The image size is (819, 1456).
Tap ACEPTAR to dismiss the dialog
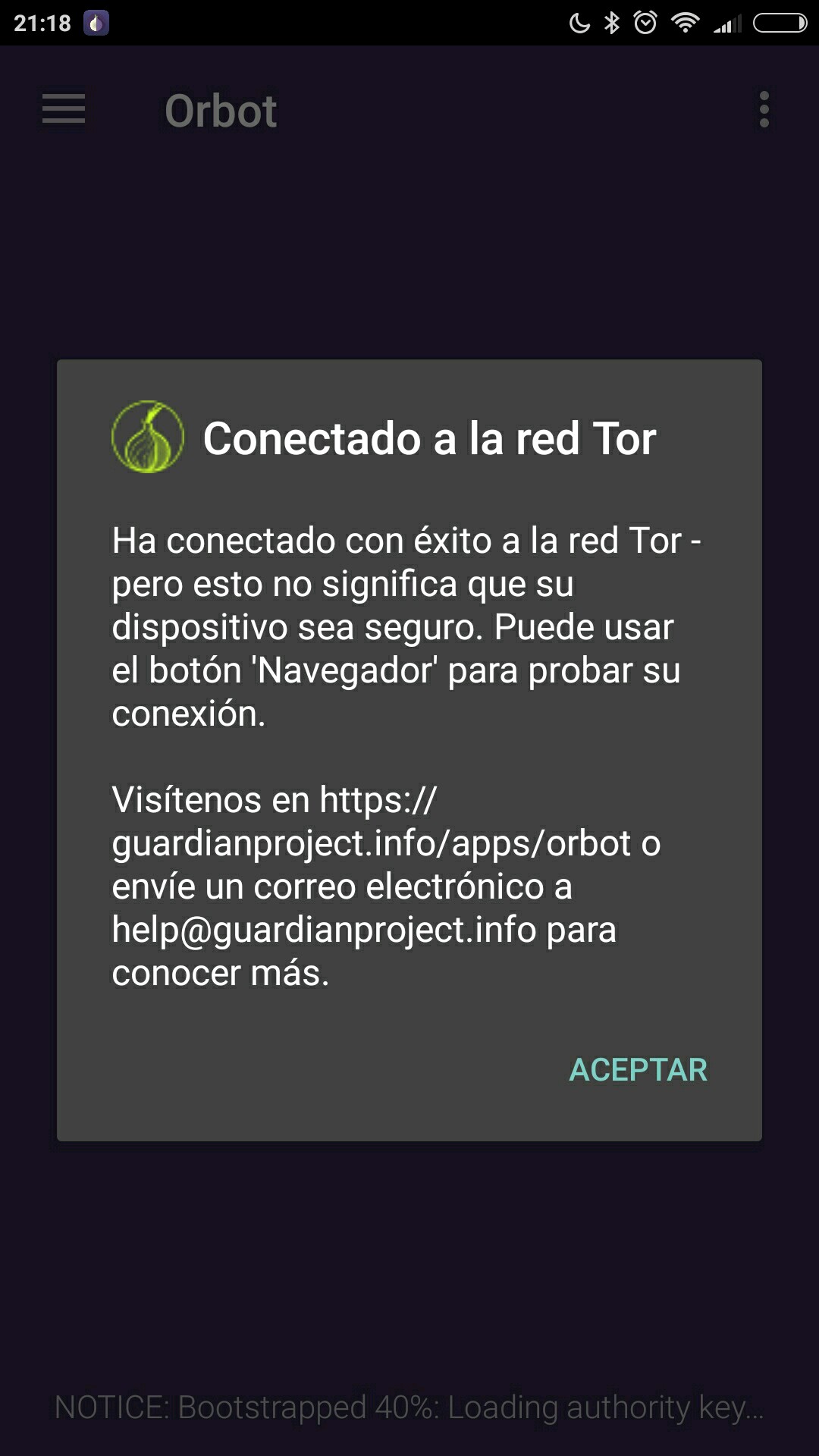click(x=638, y=1070)
